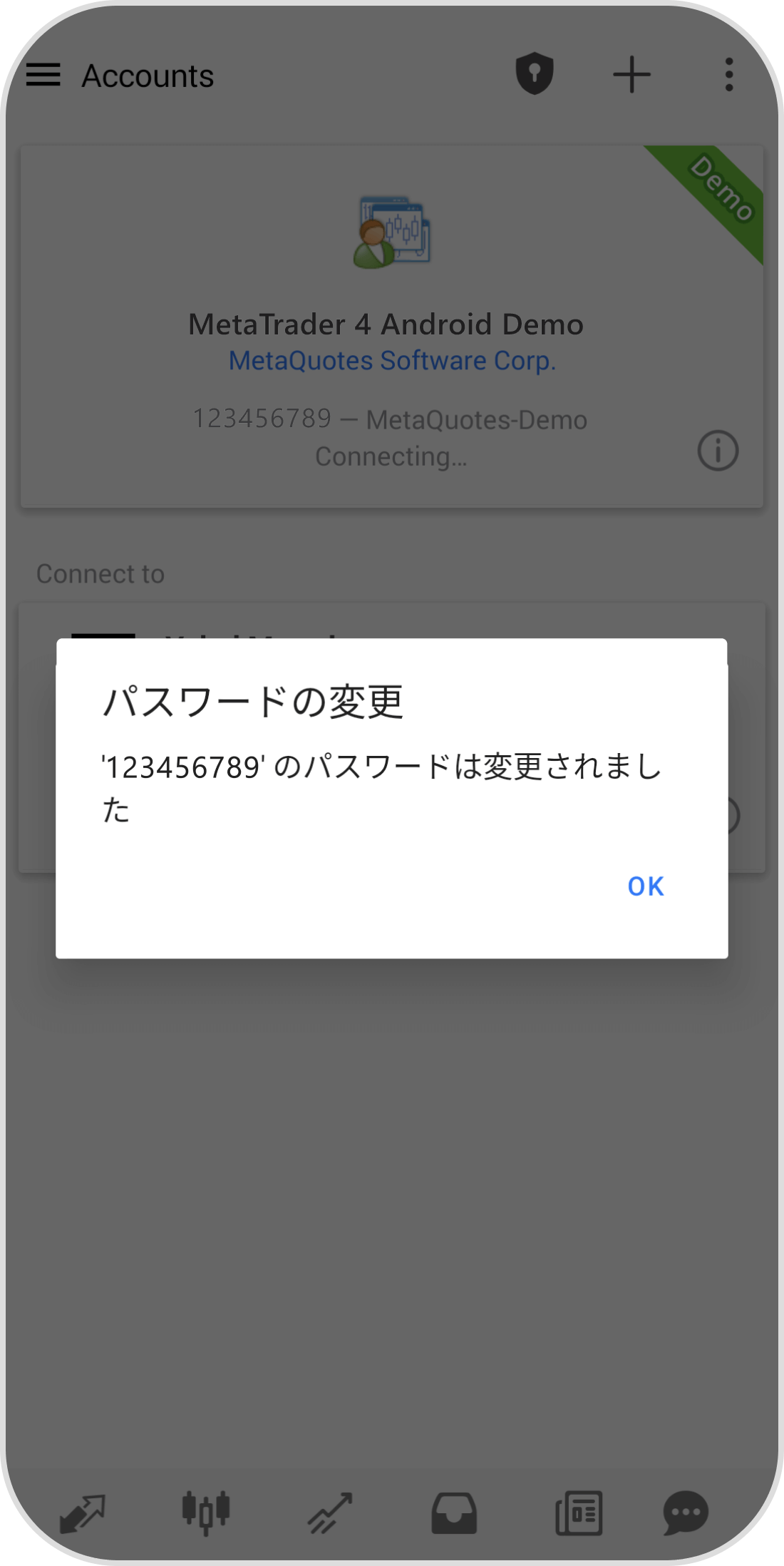Open trade History with the tray icon
This screenshot has height=1566, width=784.
point(453,1505)
